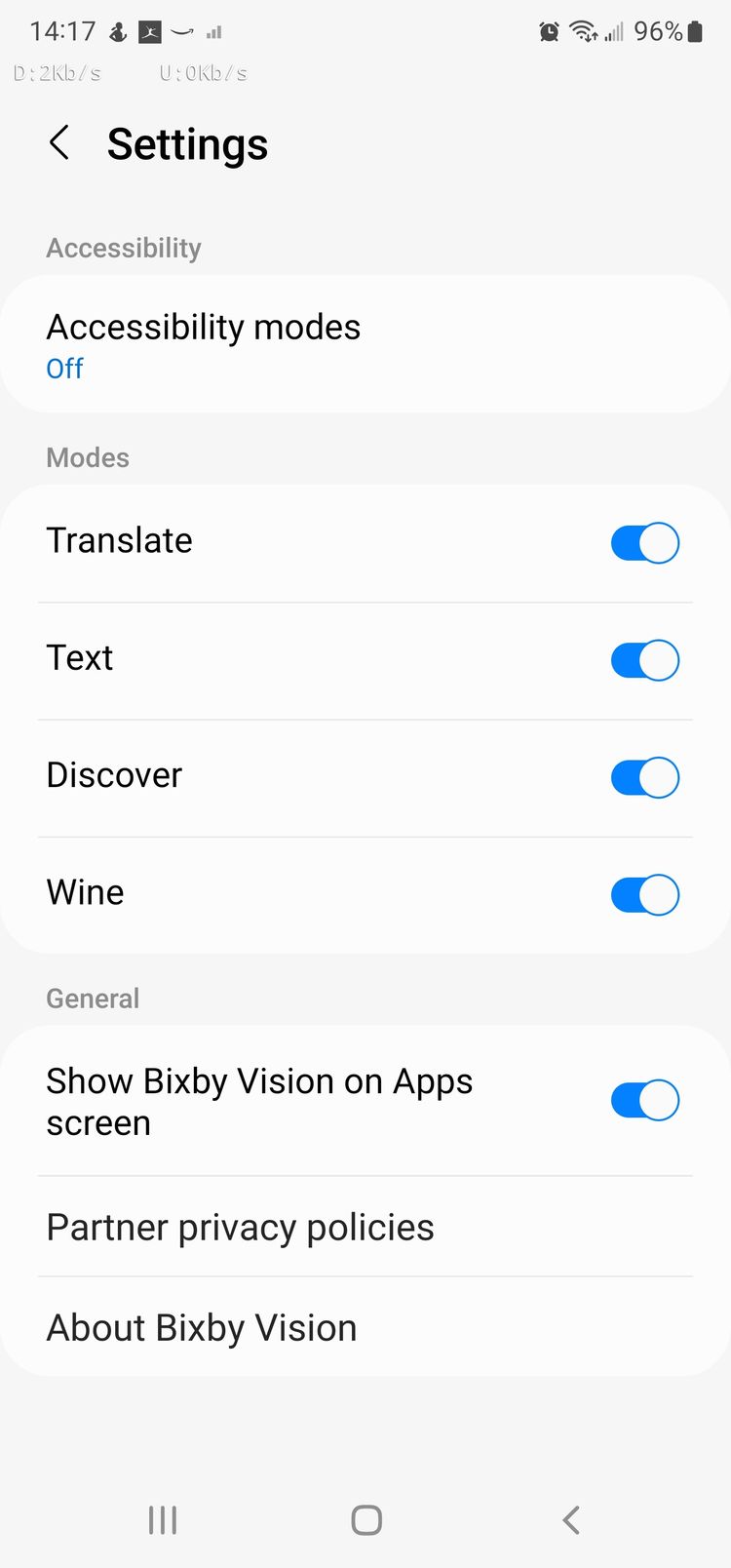Disable Show Bixby Vision on Apps screen
Viewport: 731px width, 1568px height.
tap(644, 1100)
